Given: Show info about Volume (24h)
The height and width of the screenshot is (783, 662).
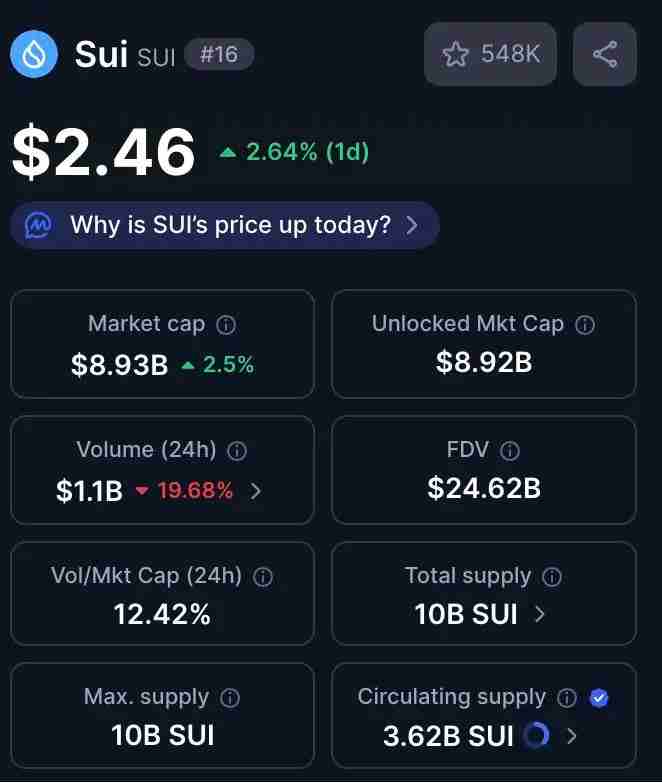Looking at the screenshot, I should pos(237,451).
